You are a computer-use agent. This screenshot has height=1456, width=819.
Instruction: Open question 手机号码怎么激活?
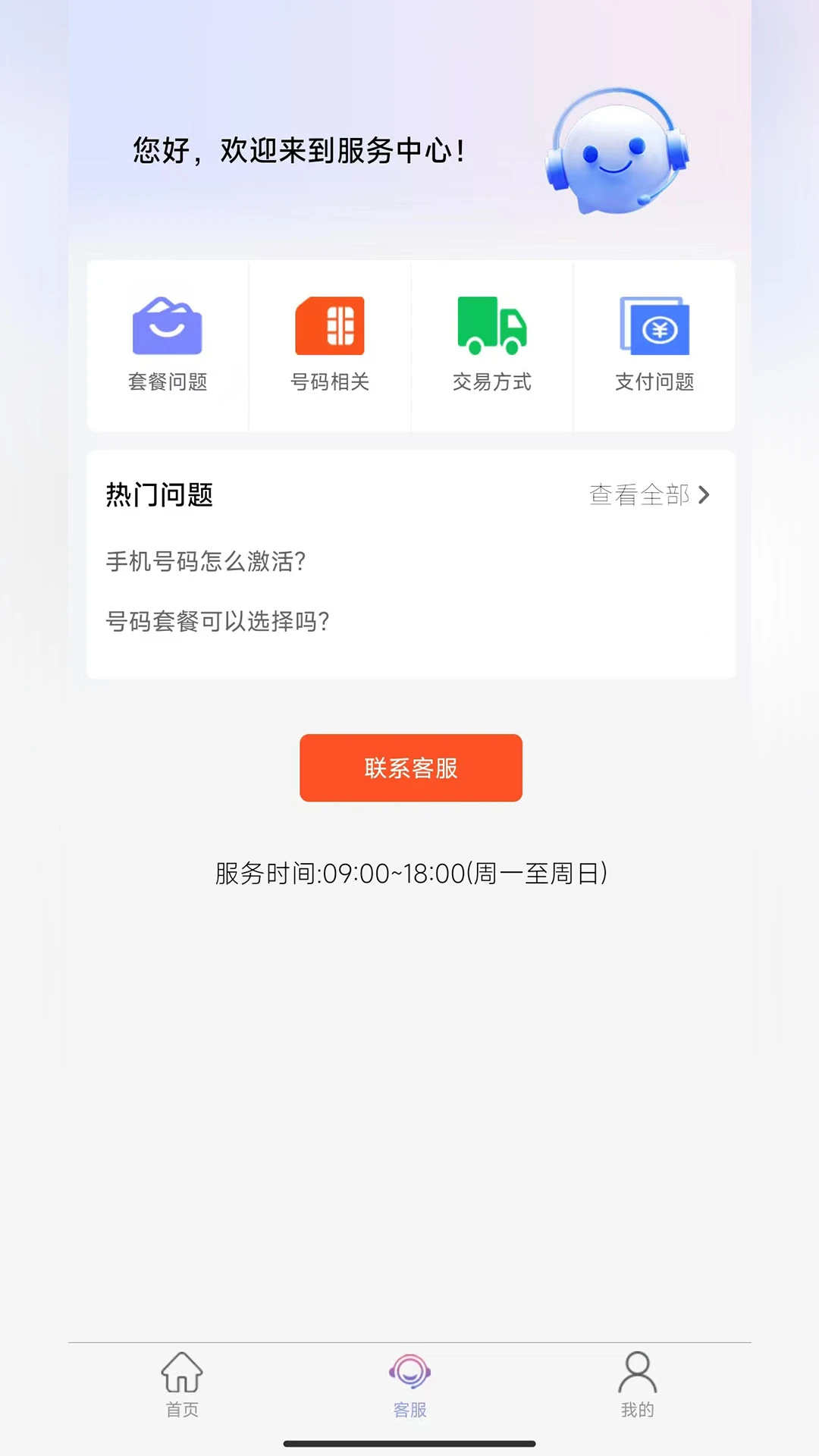[x=206, y=563]
